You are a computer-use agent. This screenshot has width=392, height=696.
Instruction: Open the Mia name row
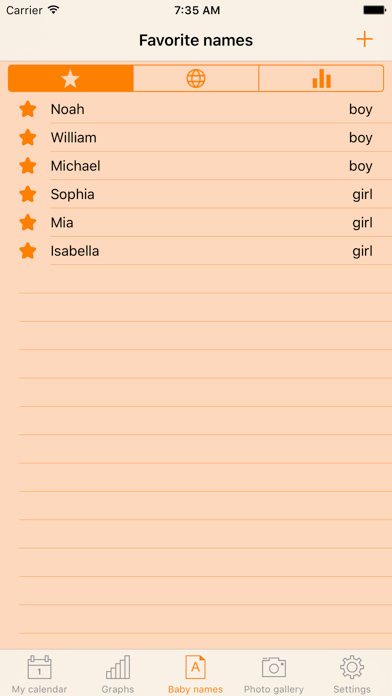pyautogui.click(x=196, y=223)
